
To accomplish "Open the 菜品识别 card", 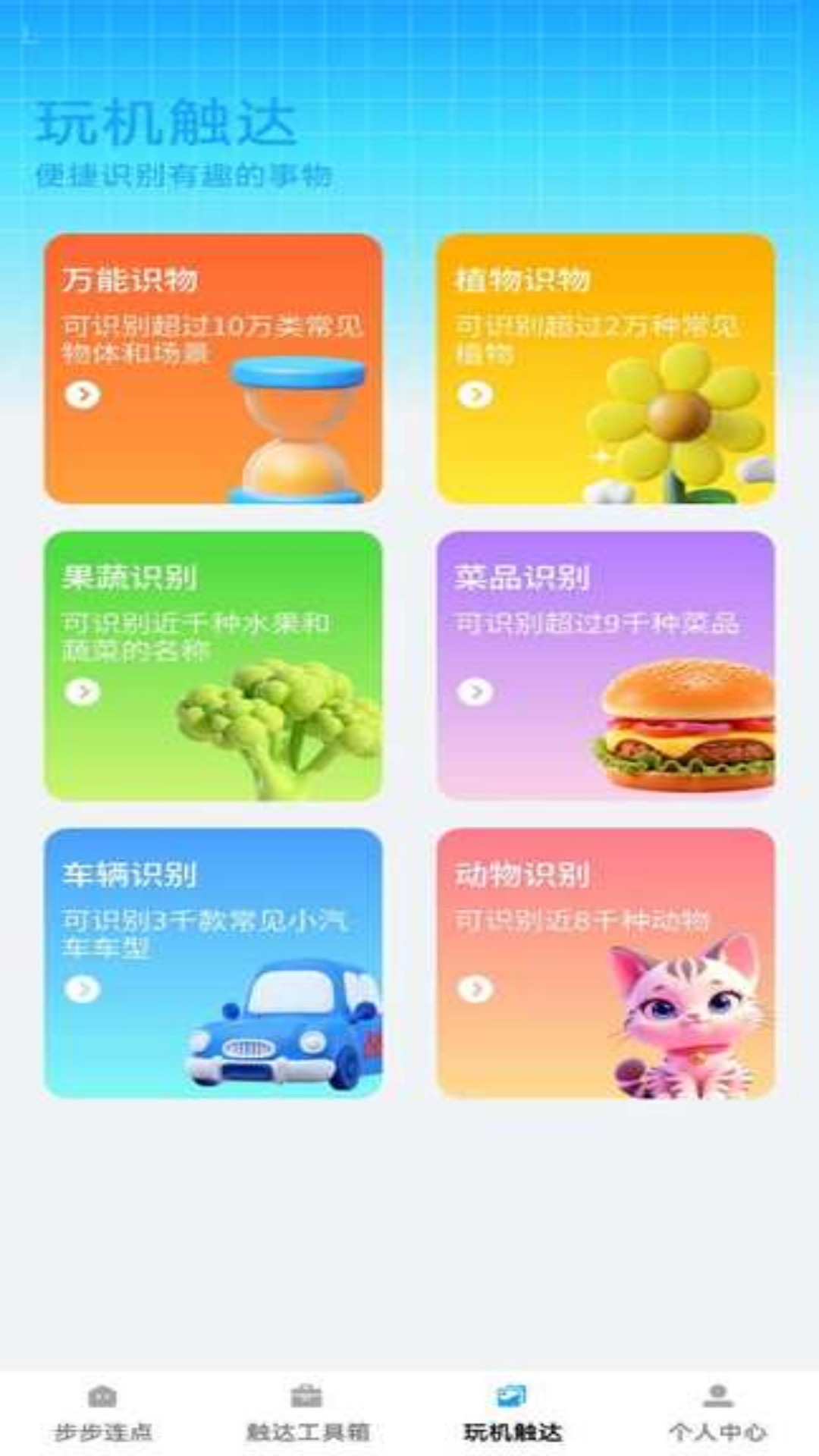I will point(605,666).
